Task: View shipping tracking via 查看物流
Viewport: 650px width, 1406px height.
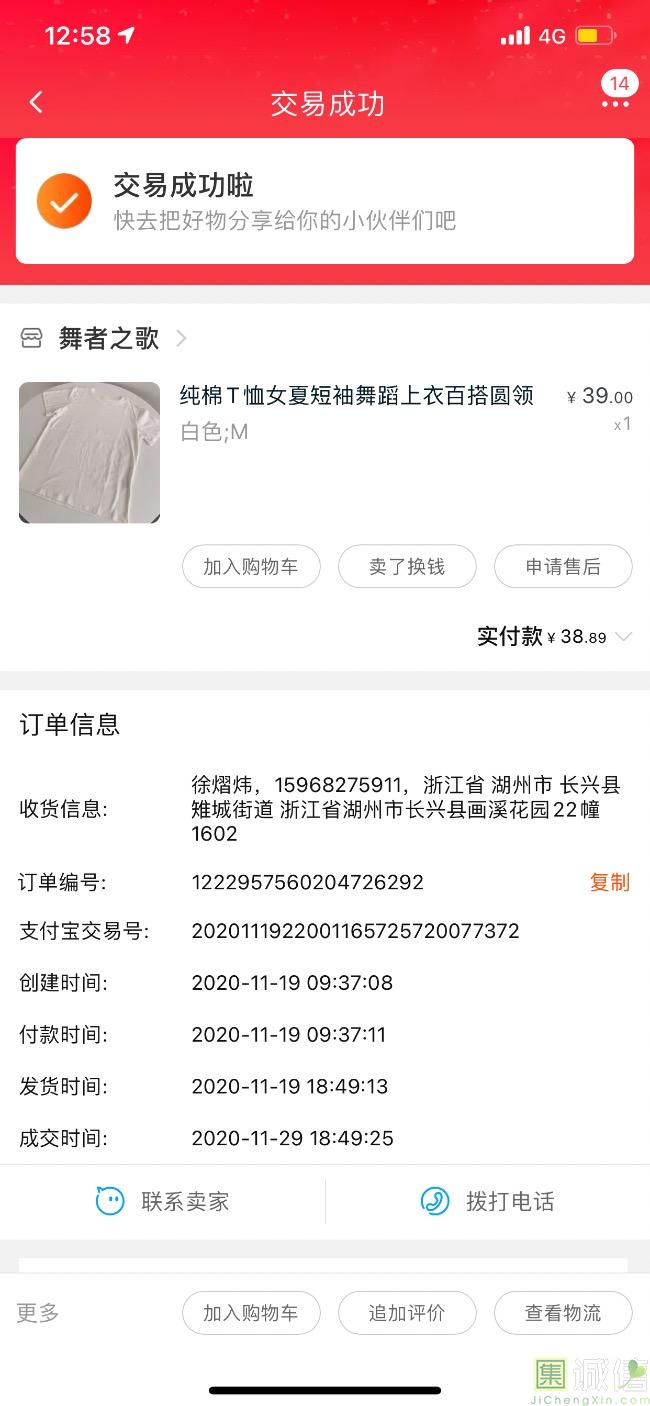Action: pos(563,1313)
